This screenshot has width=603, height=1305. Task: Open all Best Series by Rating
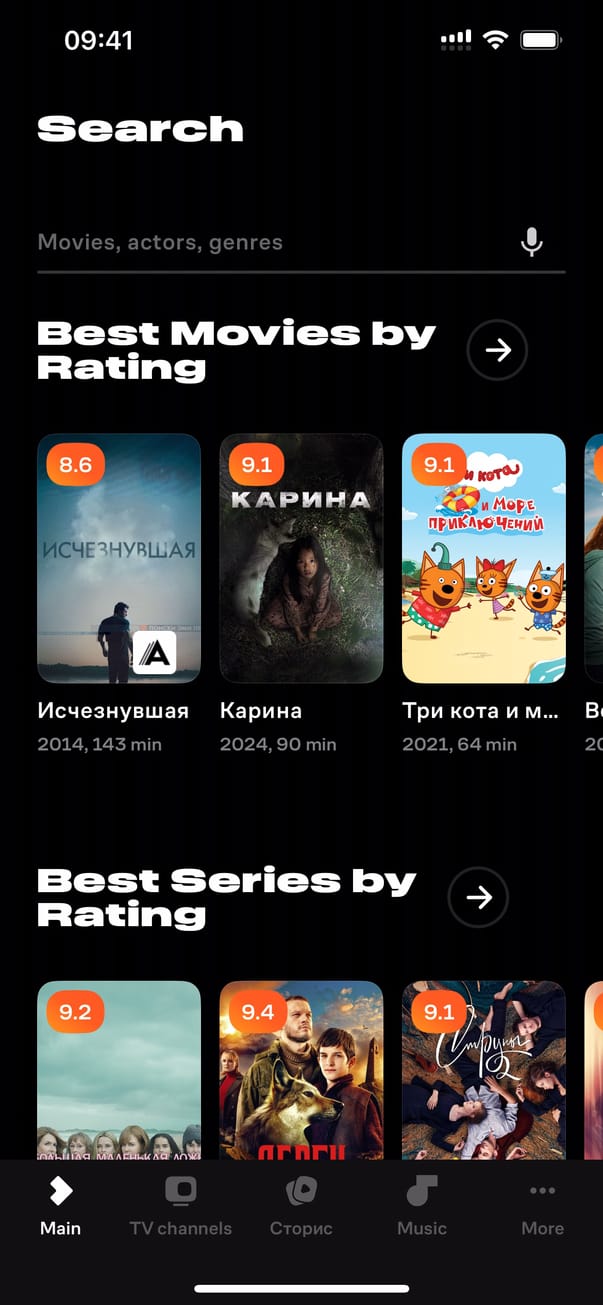(478, 898)
